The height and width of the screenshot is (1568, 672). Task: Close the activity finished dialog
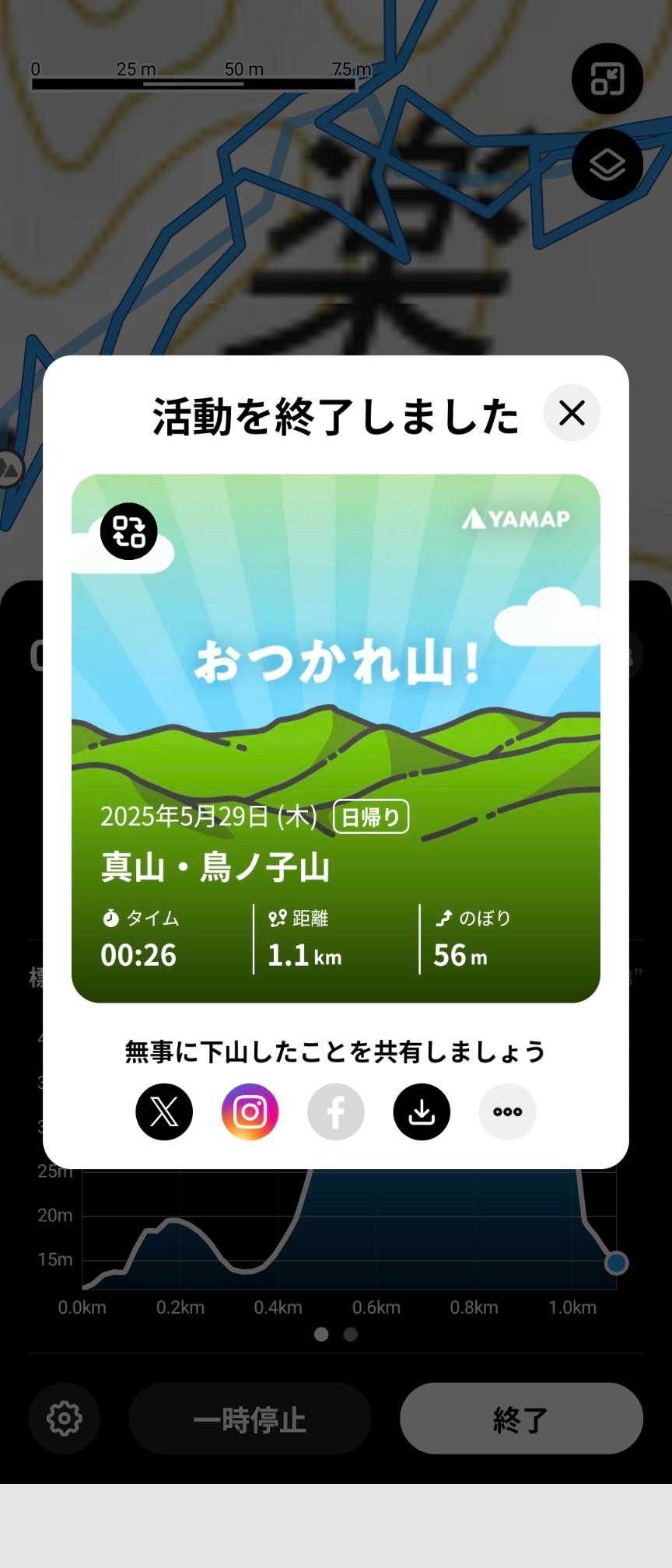pos(572,413)
